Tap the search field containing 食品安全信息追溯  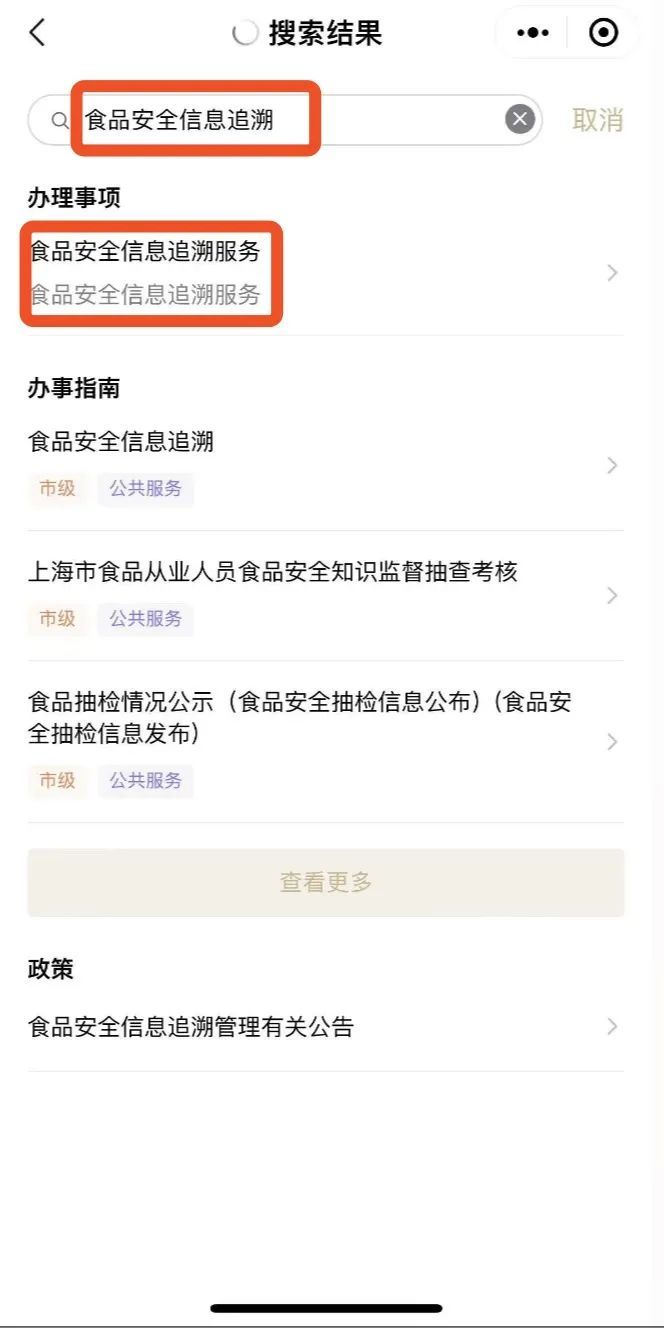tap(290, 120)
